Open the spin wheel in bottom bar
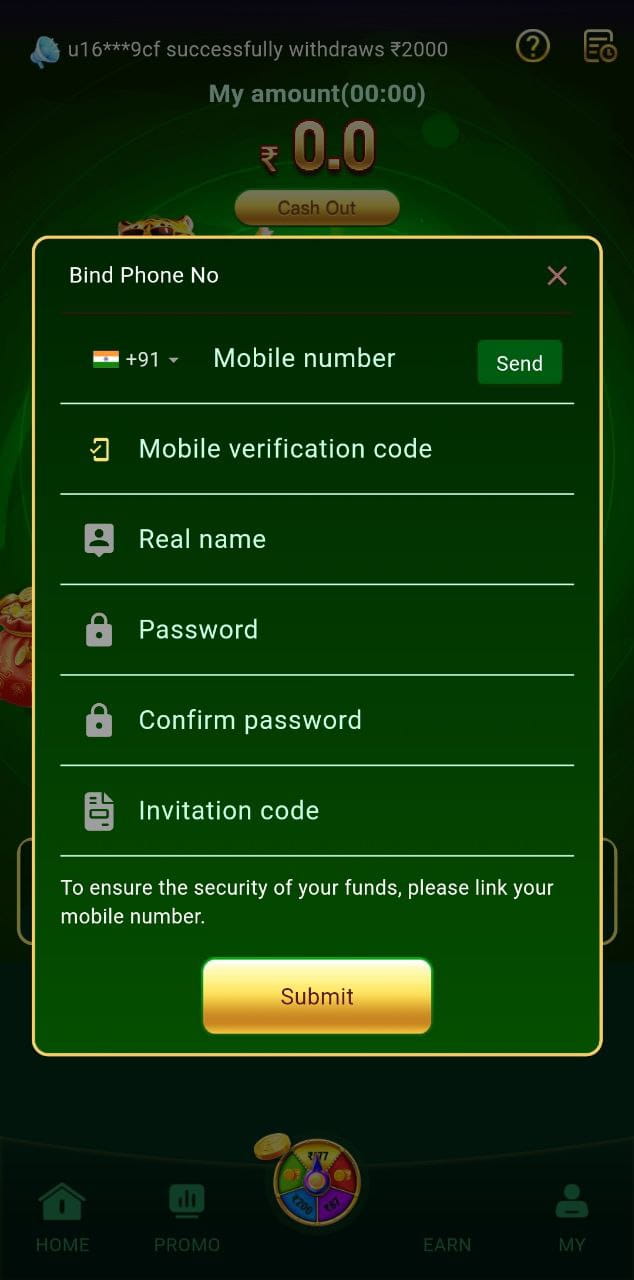The width and height of the screenshot is (634, 1280). point(316,1182)
